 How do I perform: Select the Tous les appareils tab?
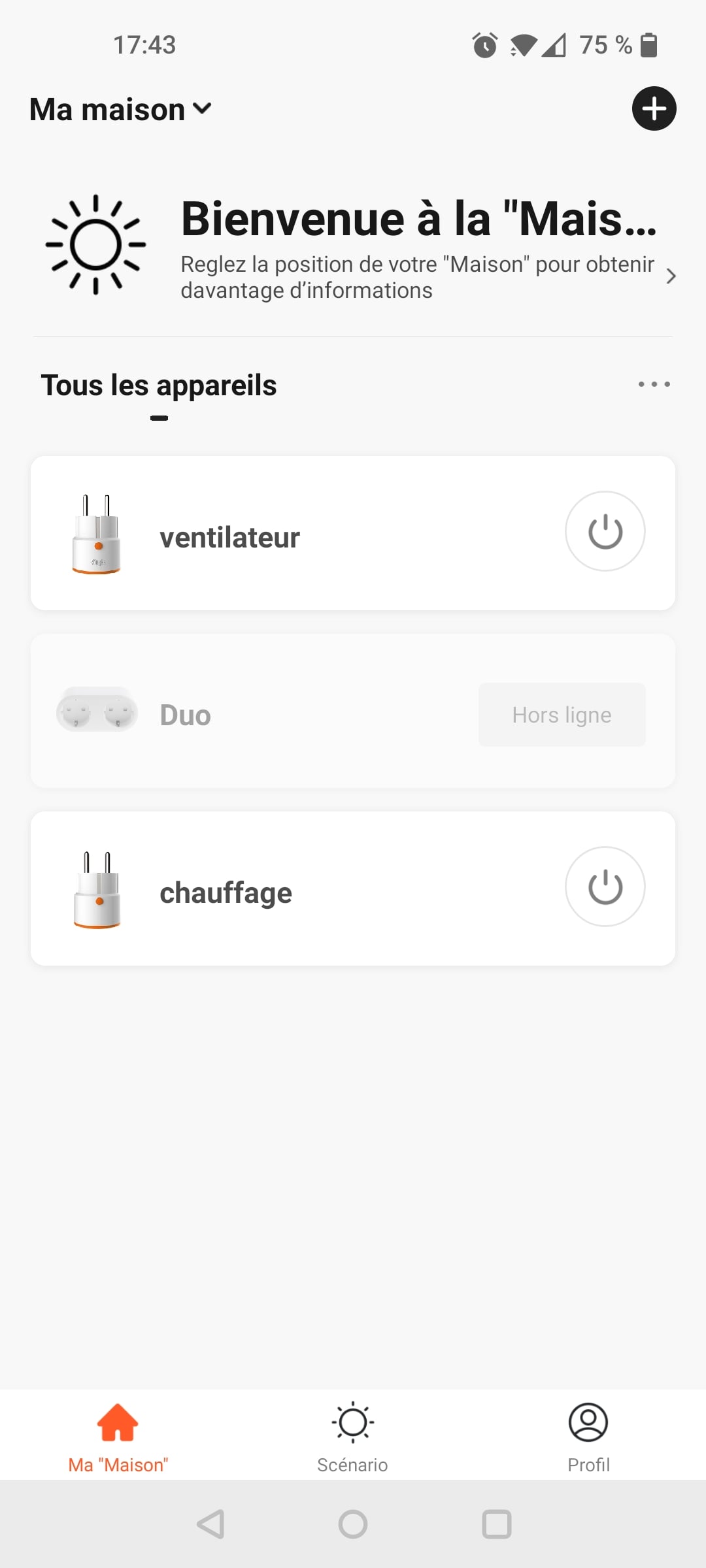click(x=159, y=385)
